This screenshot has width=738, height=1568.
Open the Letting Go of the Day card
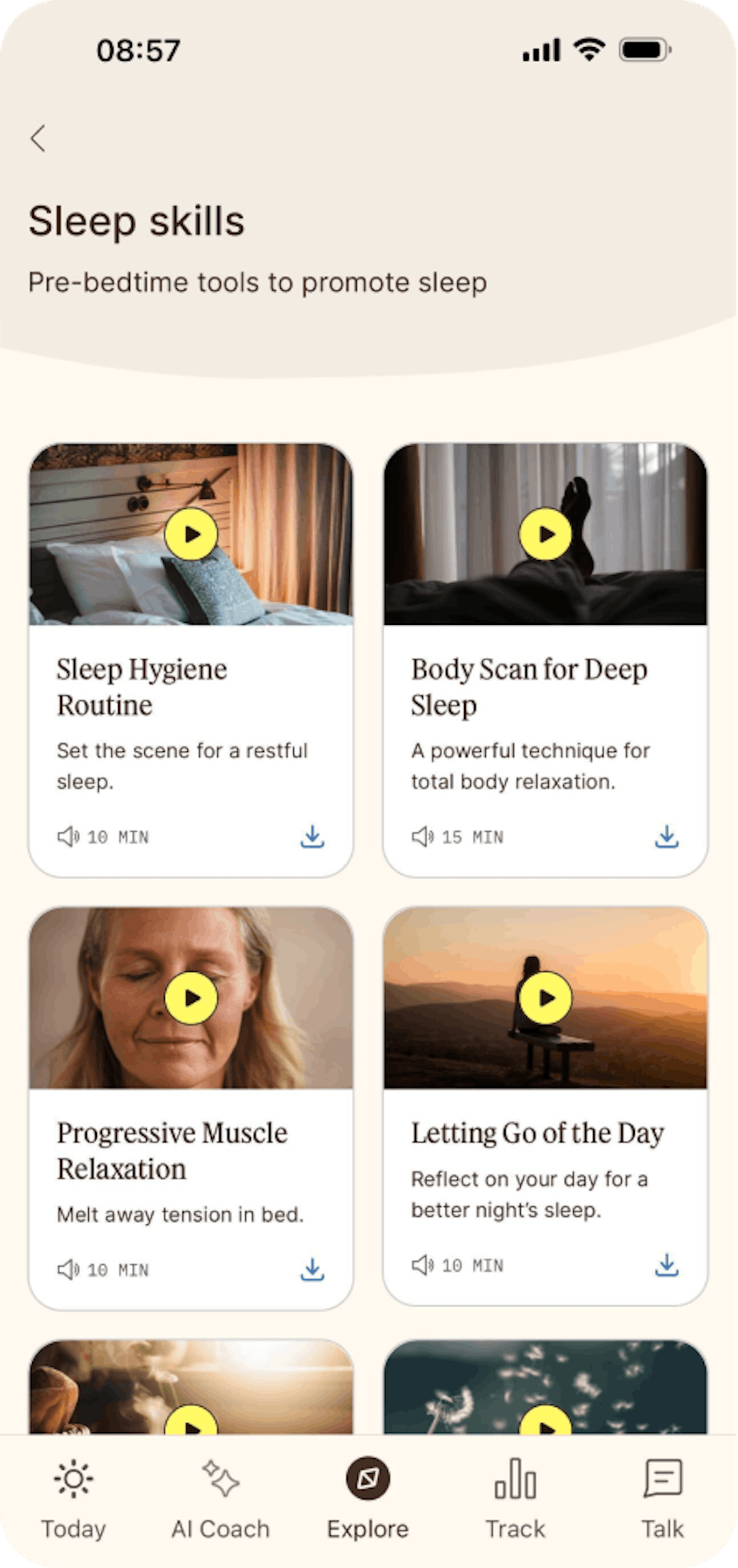click(537, 1133)
